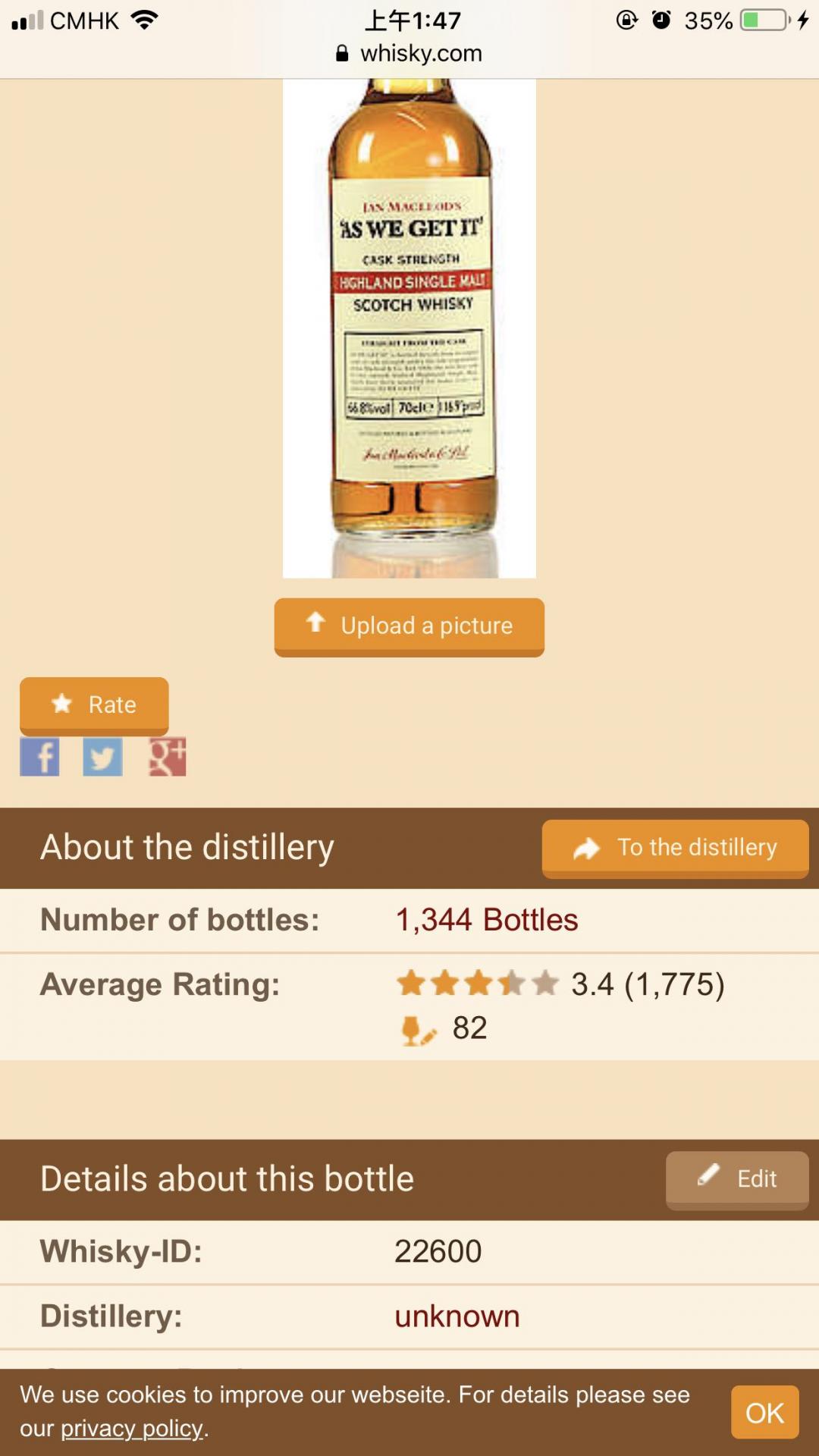
Task: Rate this whisky
Action: tap(94, 704)
